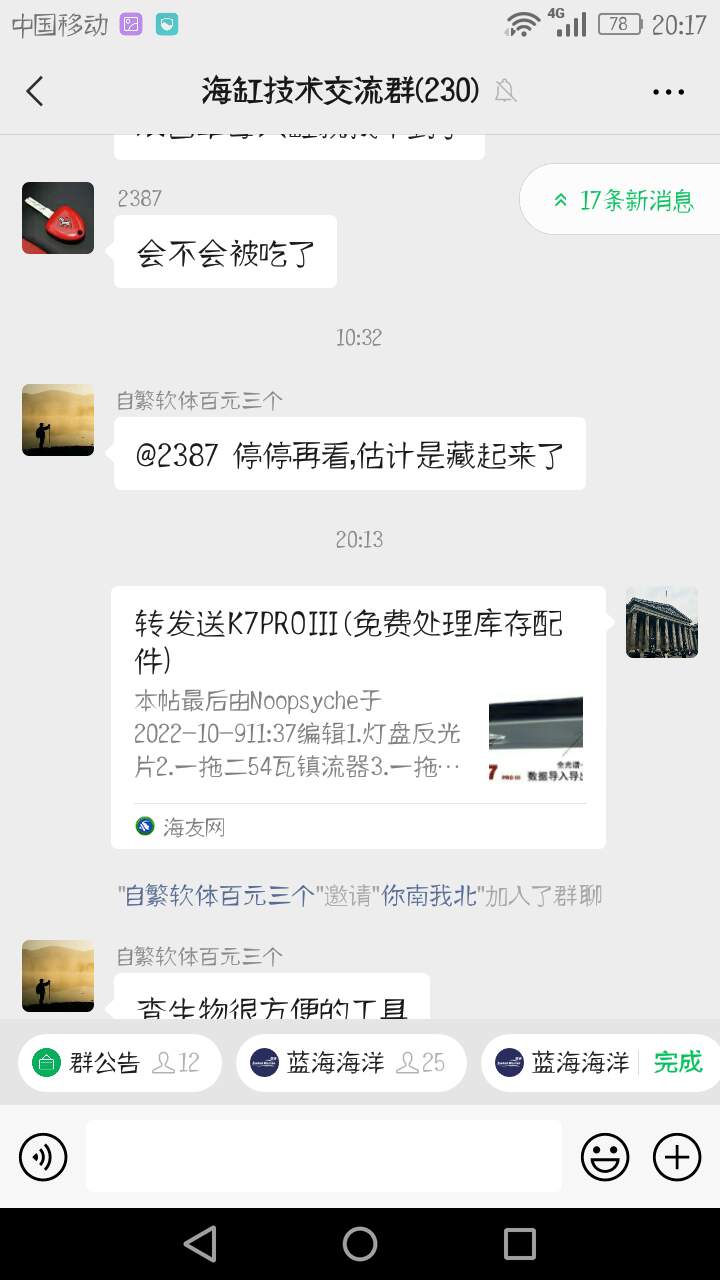View profile of user 2387
Viewport: 720px width, 1280px height.
click(58, 218)
